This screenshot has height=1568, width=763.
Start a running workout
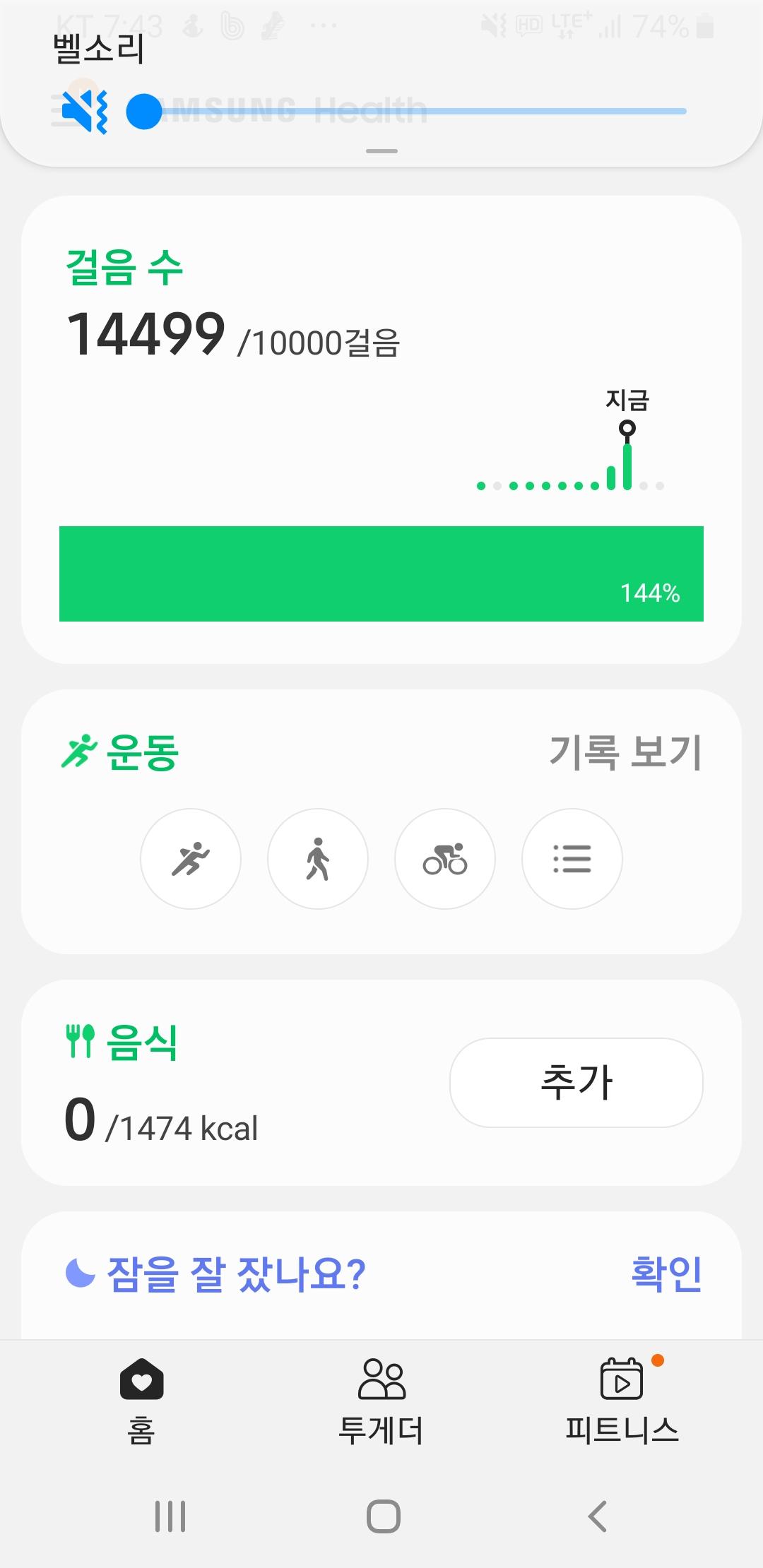tap(191, 859)
